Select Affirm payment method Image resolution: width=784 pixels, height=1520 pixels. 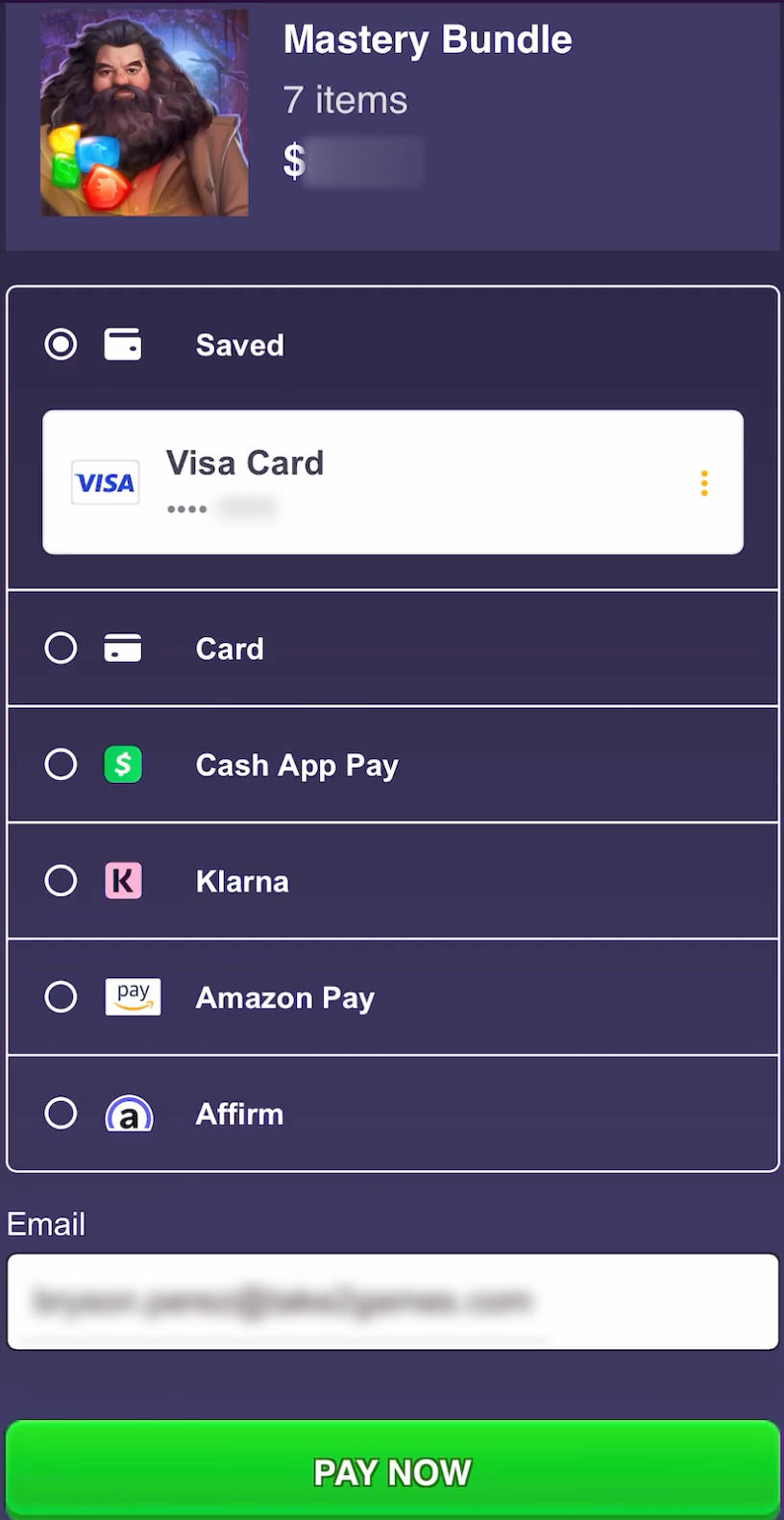click(x=393, y=1114)
